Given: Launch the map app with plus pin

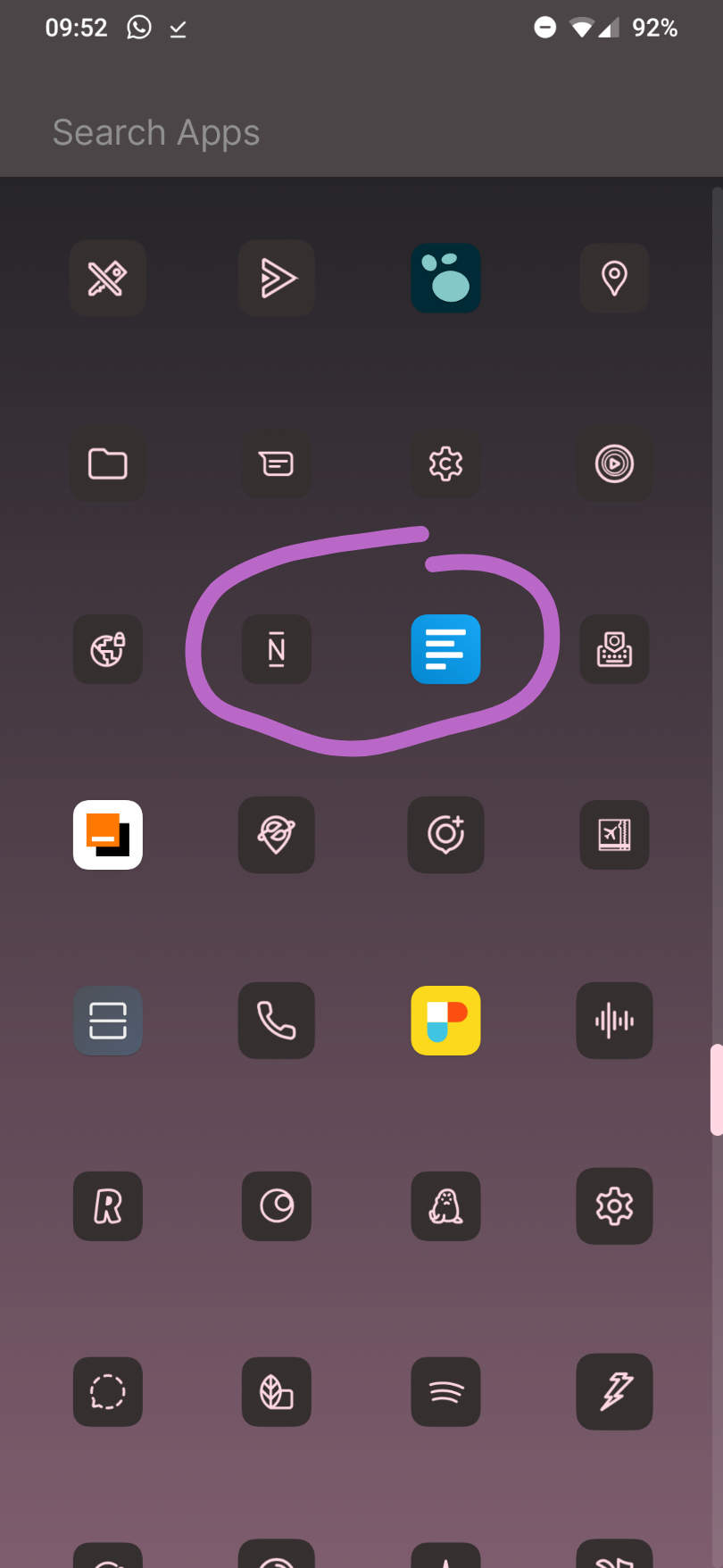Looking at the screenshot, I should 445,835.
